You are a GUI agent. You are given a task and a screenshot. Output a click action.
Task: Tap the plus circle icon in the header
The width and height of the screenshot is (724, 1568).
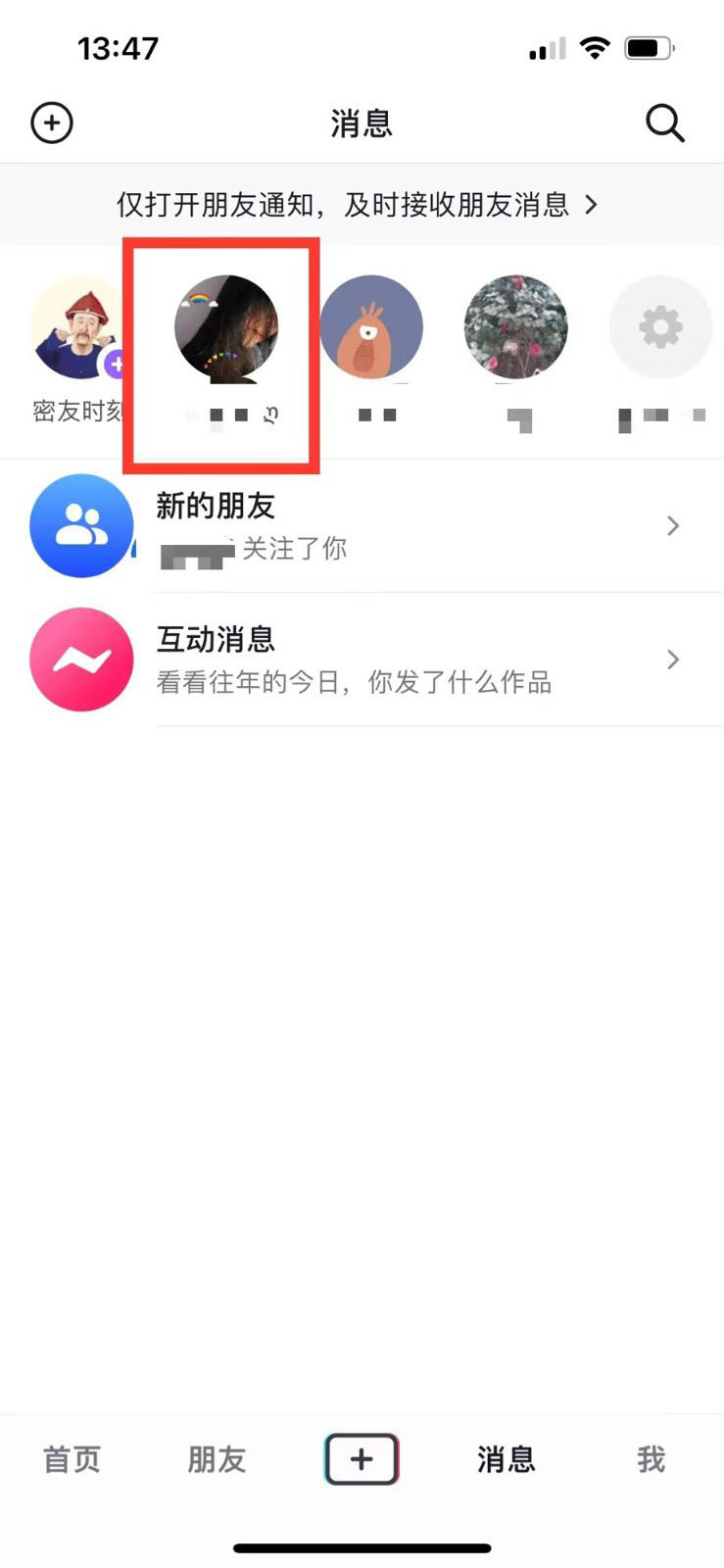point(52,123)
